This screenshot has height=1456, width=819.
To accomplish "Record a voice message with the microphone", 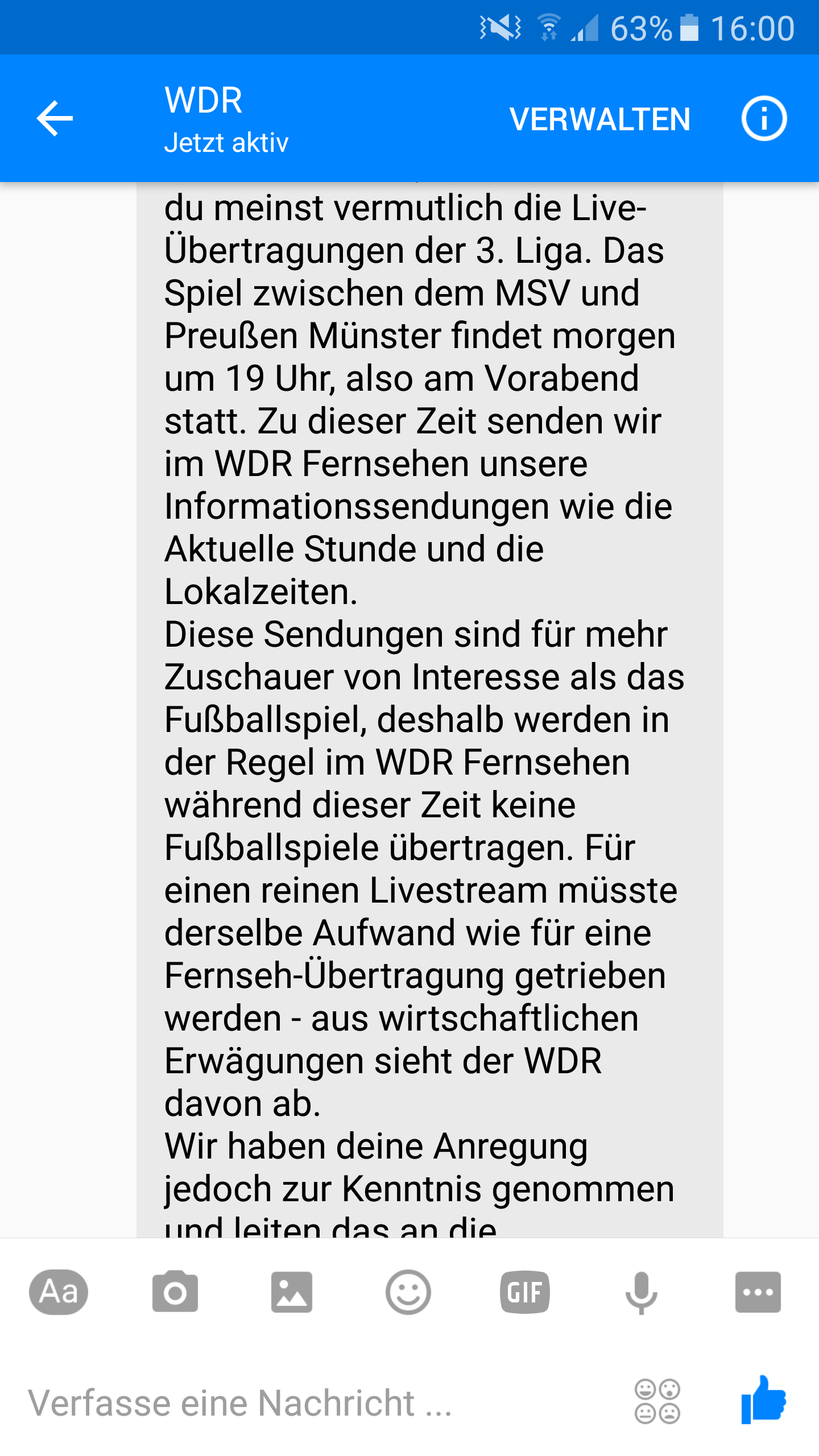I will click(641, 1292).
